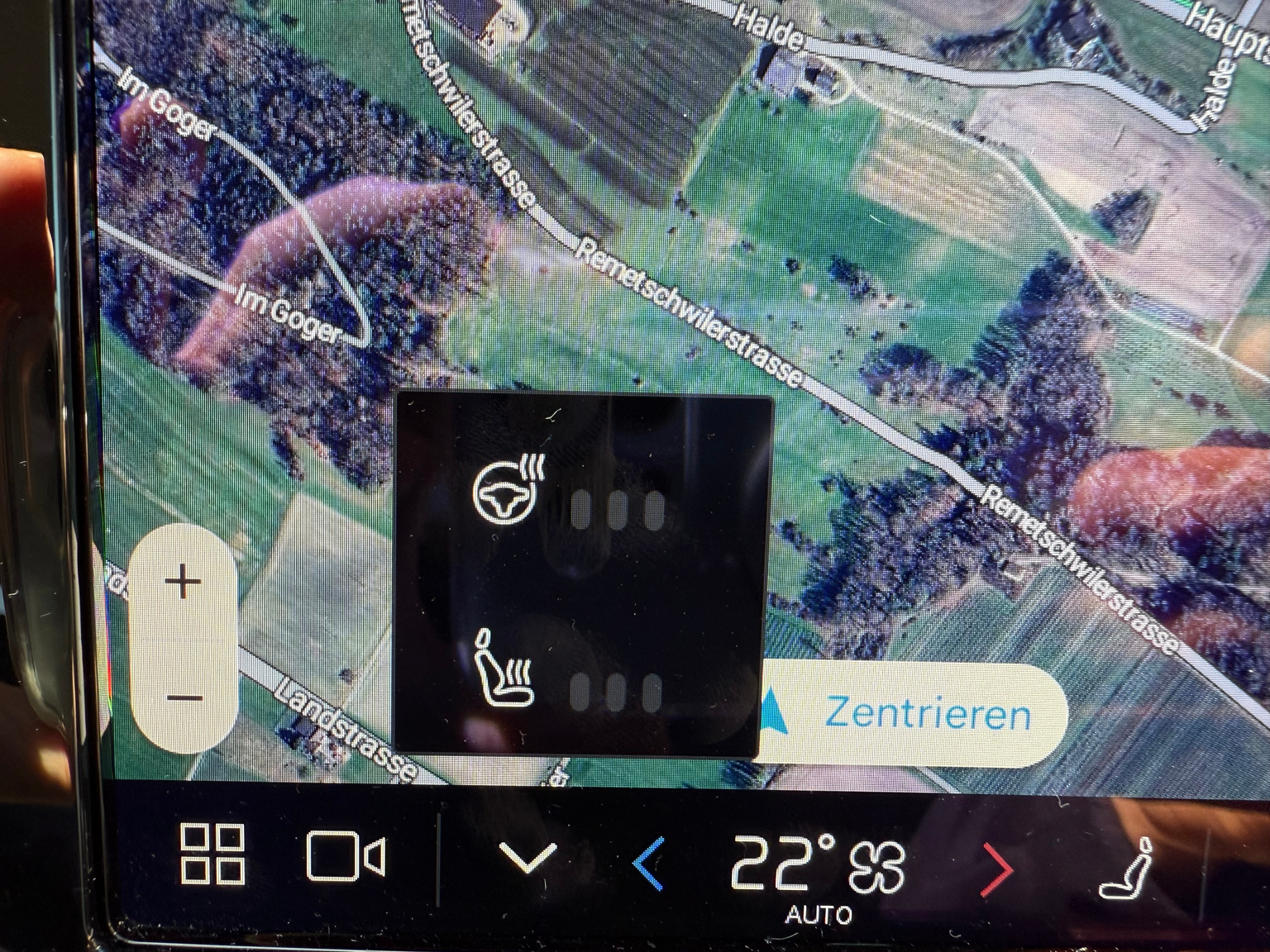Zoom in the map with plus
1270x952 pixels.
pos(184,583)
